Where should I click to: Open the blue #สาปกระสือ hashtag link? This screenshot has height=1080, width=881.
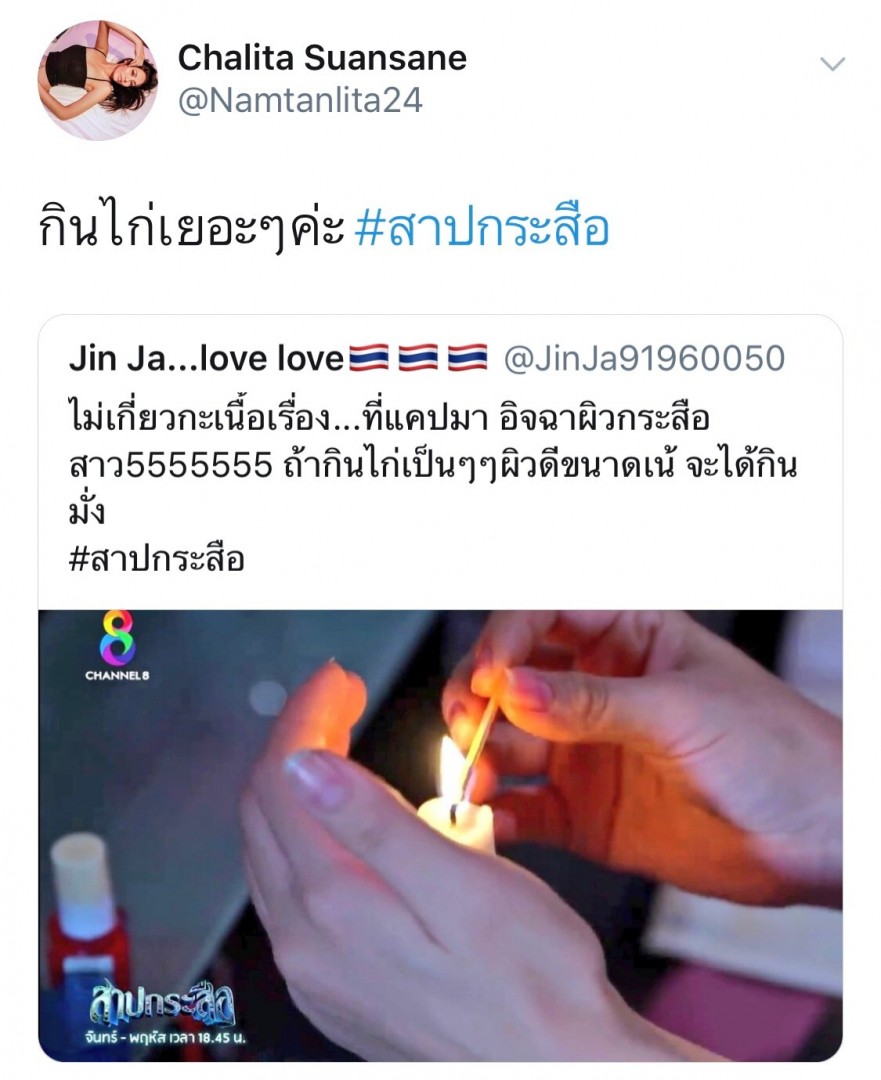coord(482,229)
